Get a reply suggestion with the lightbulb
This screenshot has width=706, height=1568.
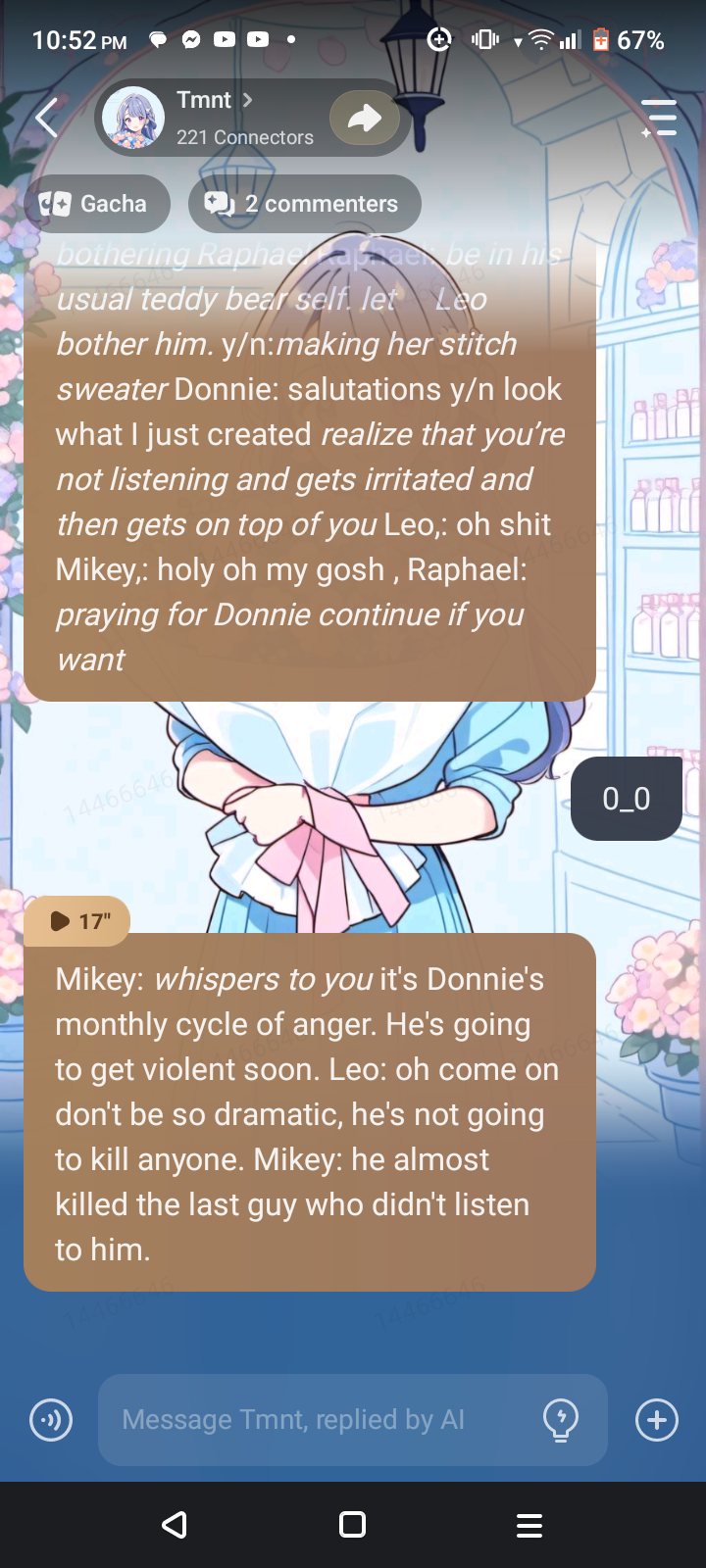click(561, 1419)
